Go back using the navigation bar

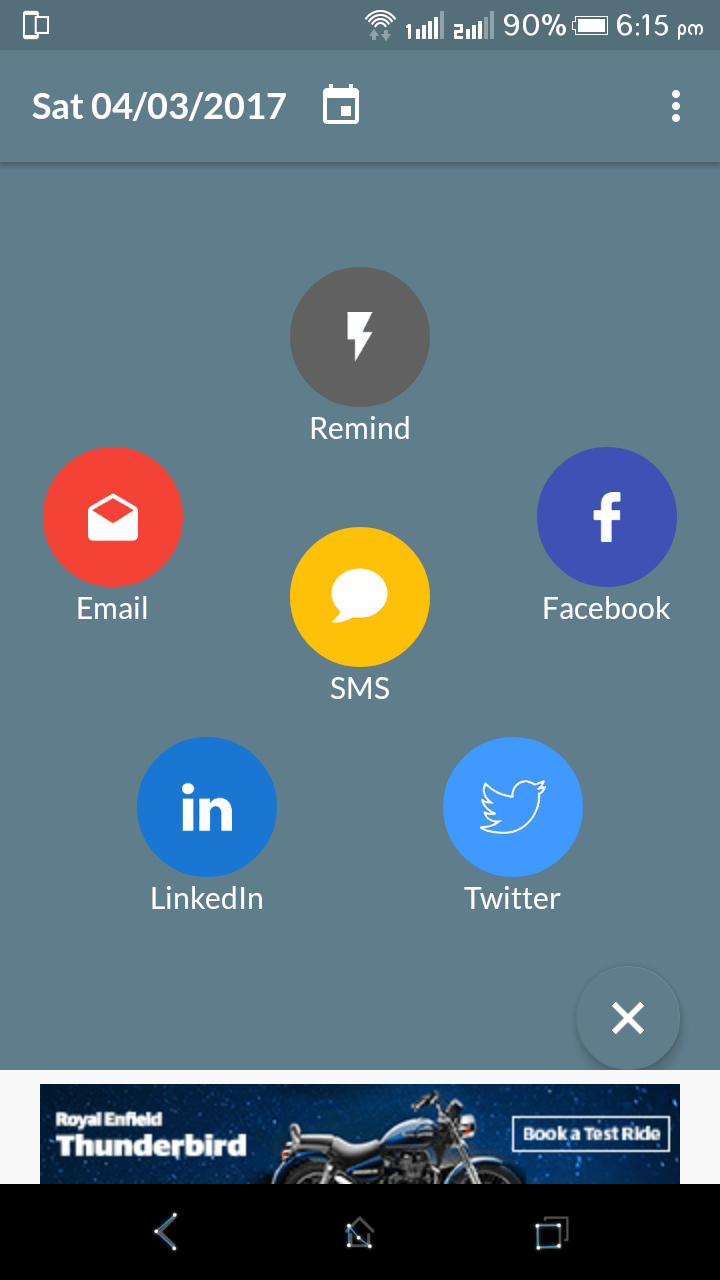pos(166,1232)
